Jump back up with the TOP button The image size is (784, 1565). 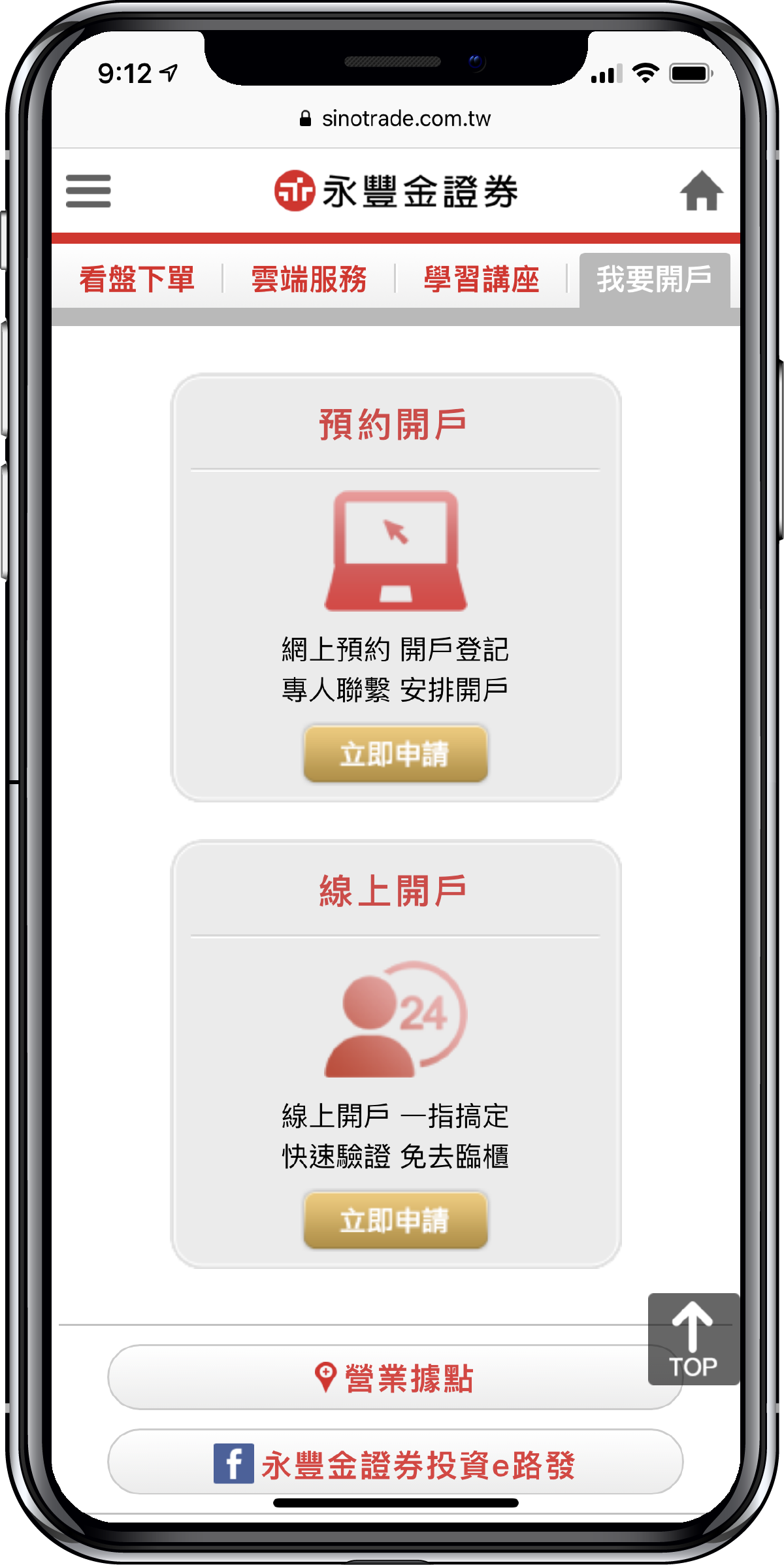(x=693, y=1338)
